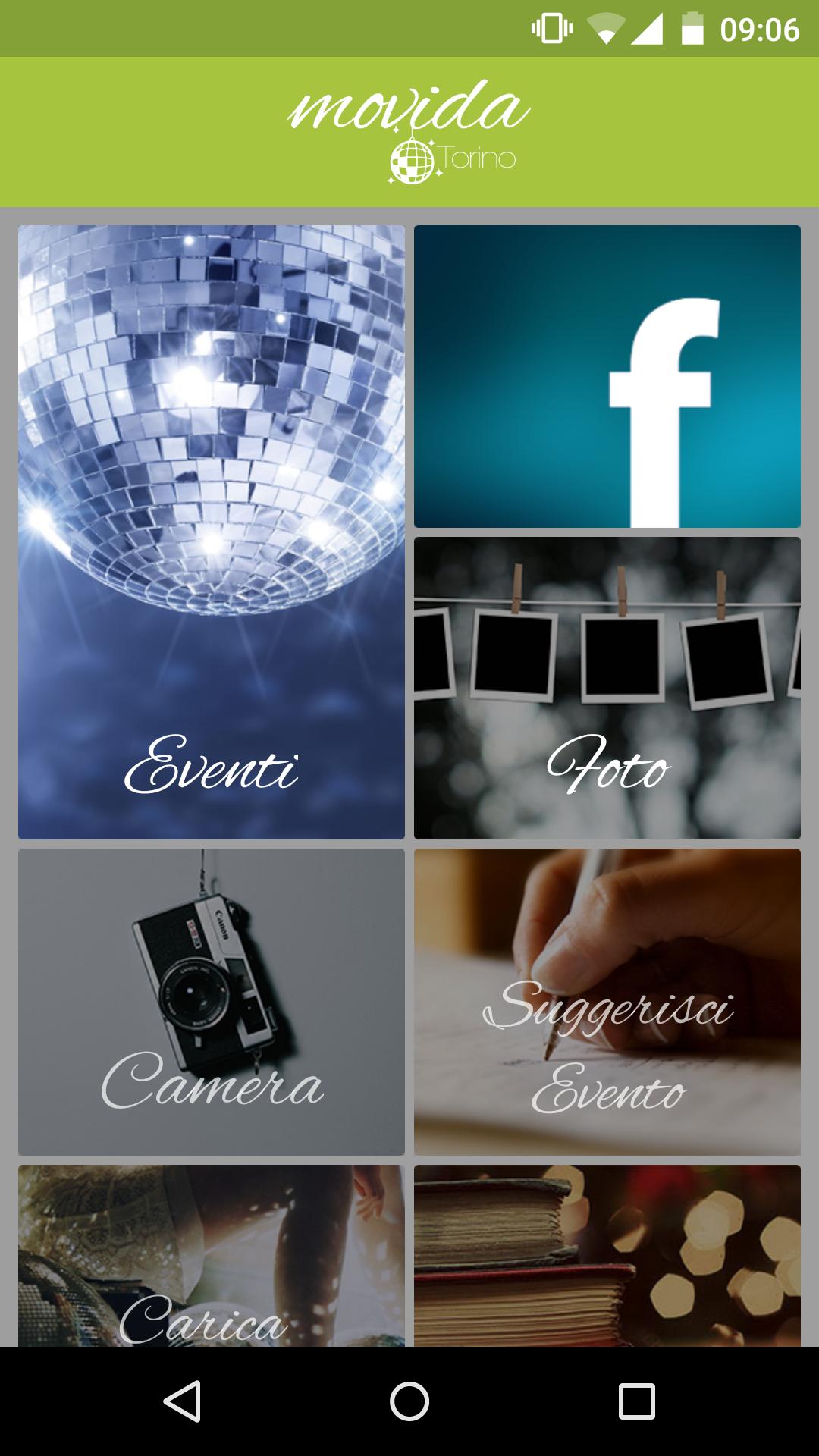Open the books and lights tile
Viewport: 819px width, 1456px height.
(607, 1256)
